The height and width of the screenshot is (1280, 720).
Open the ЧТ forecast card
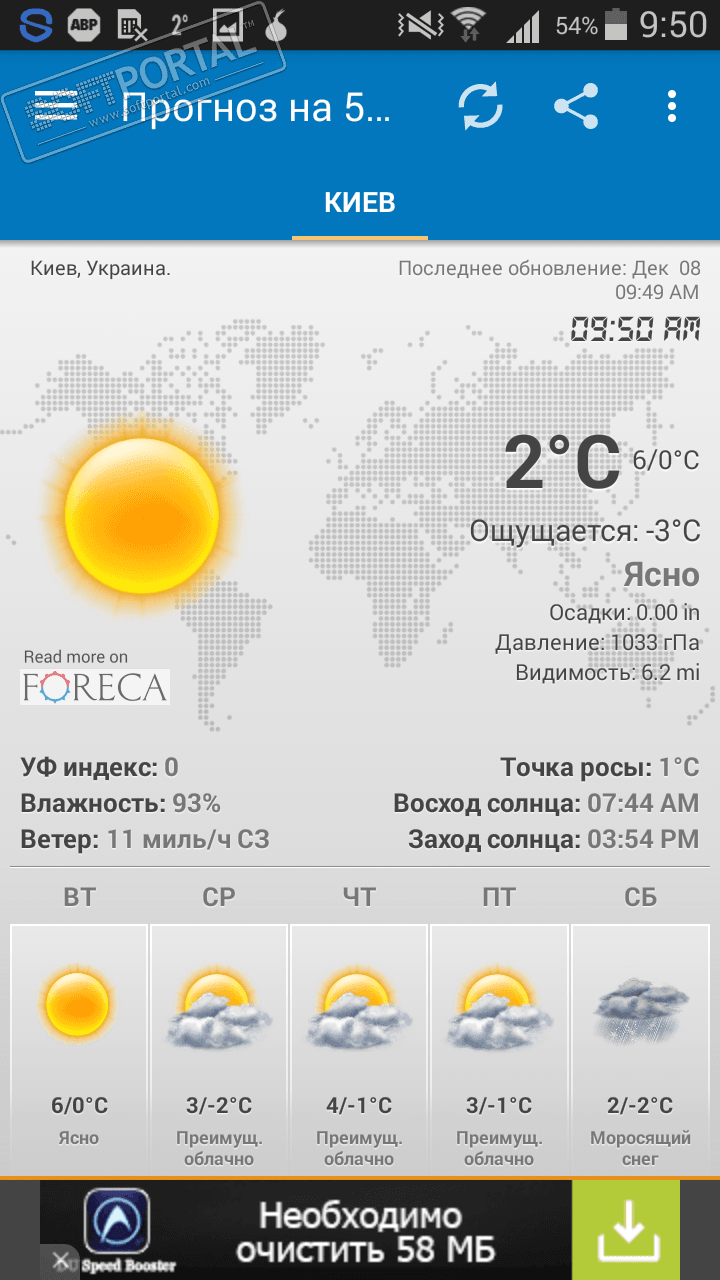coord(359,1048)
